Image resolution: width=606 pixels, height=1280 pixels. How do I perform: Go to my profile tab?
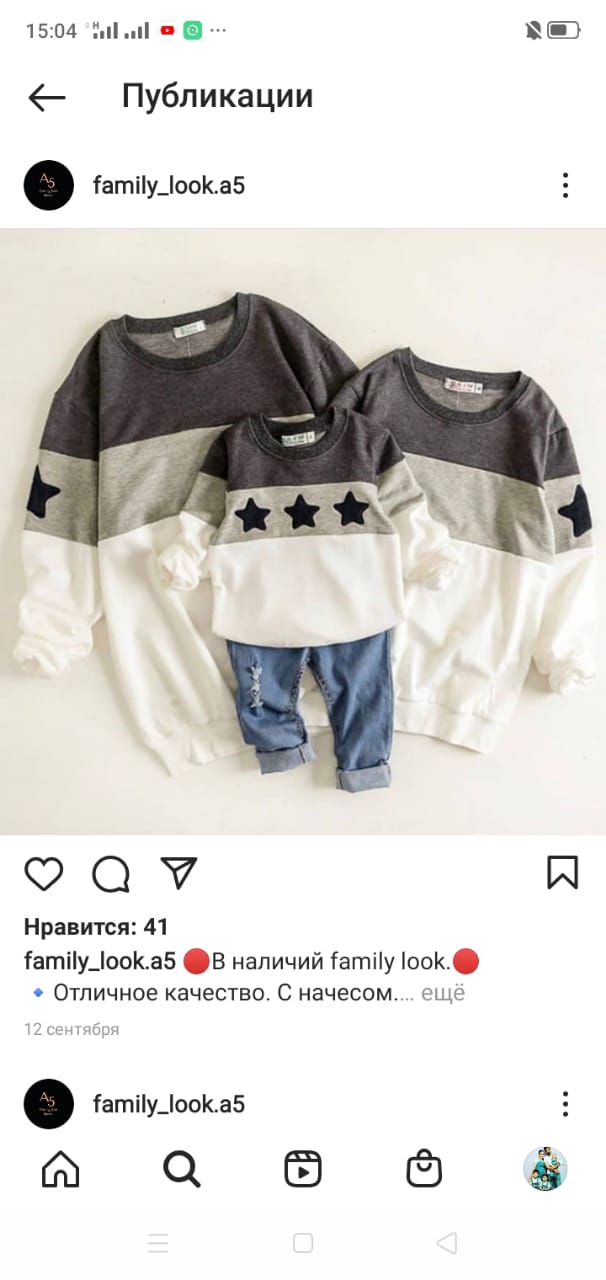(x=545, y=1168)
